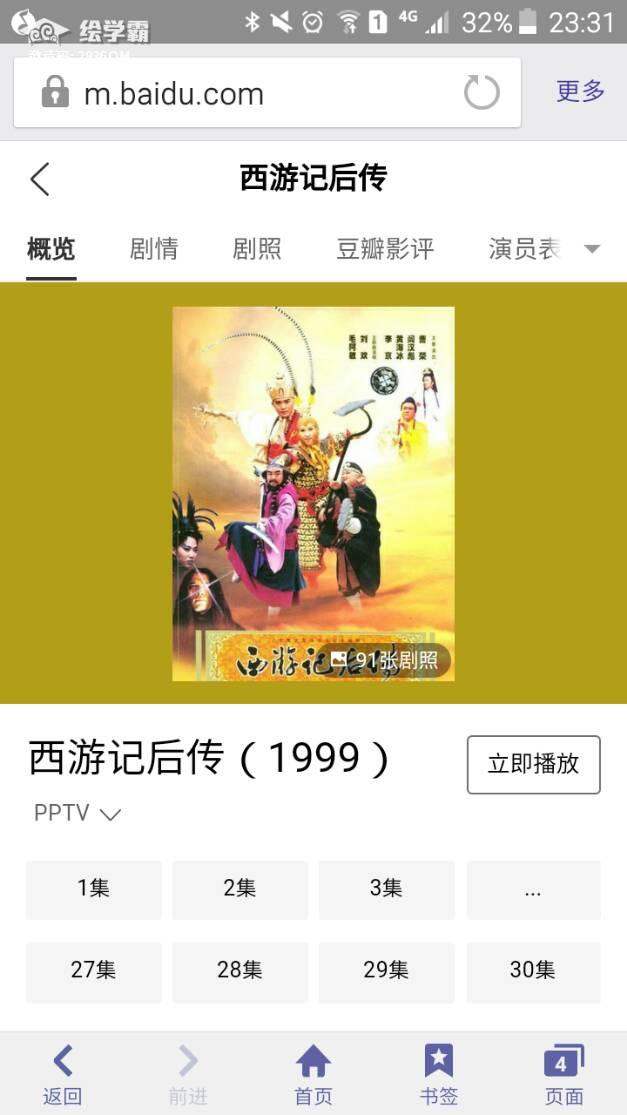Select the 演员表 tab

(523, 249)
